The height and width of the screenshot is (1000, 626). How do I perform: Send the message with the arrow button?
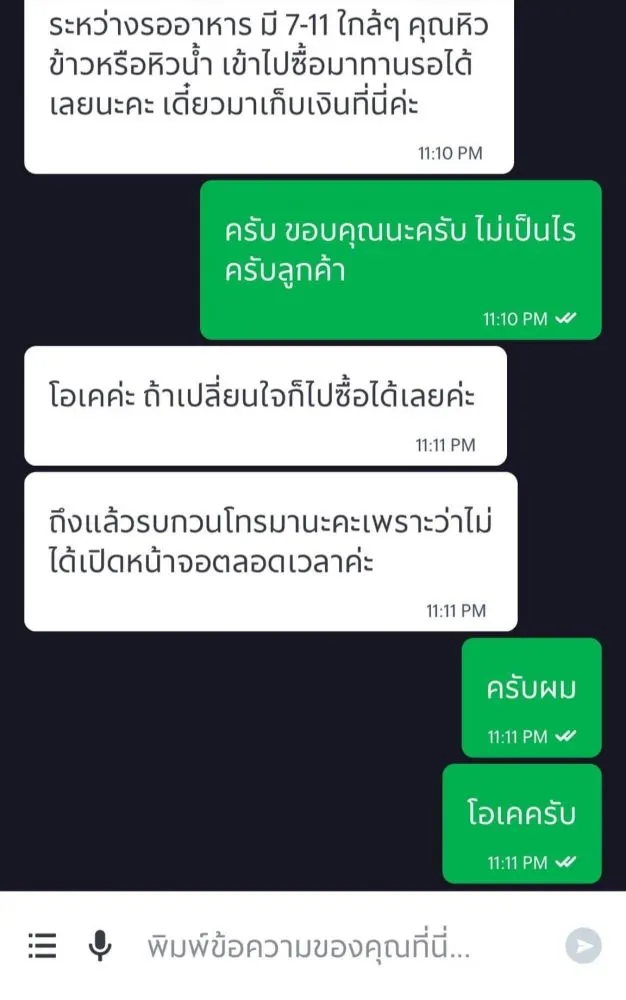pyautogui.click(x=583, y=945)
